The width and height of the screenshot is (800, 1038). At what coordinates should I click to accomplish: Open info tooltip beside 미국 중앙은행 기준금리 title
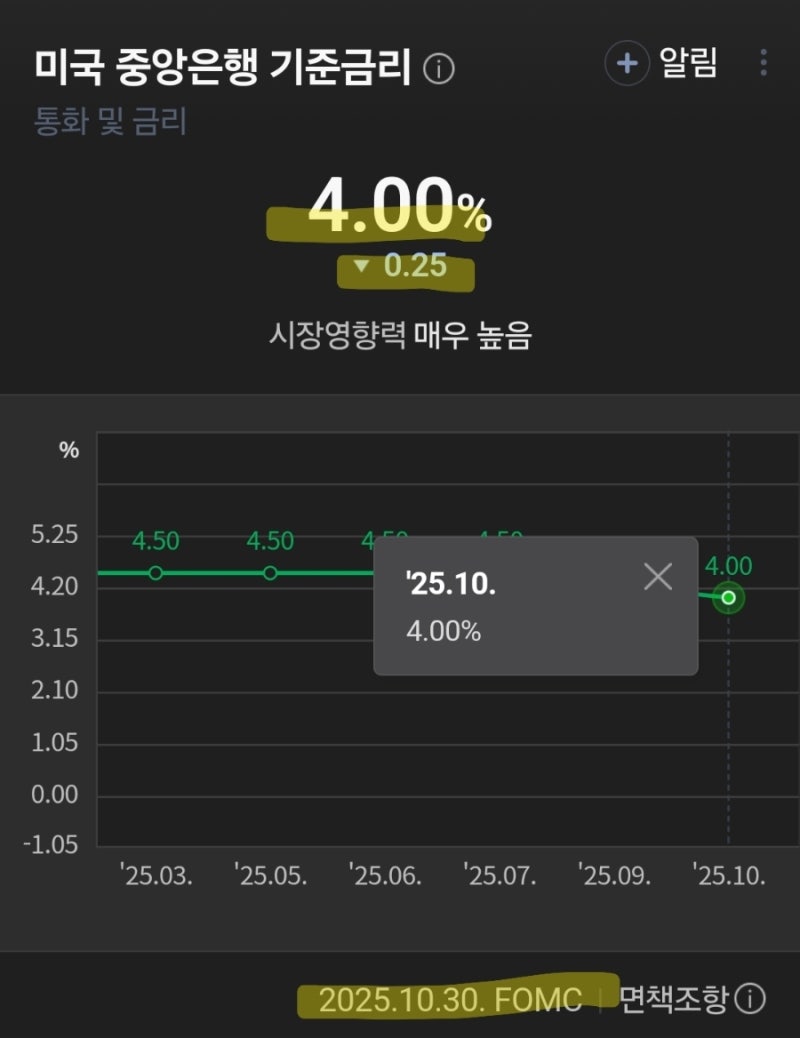[437, 68]
